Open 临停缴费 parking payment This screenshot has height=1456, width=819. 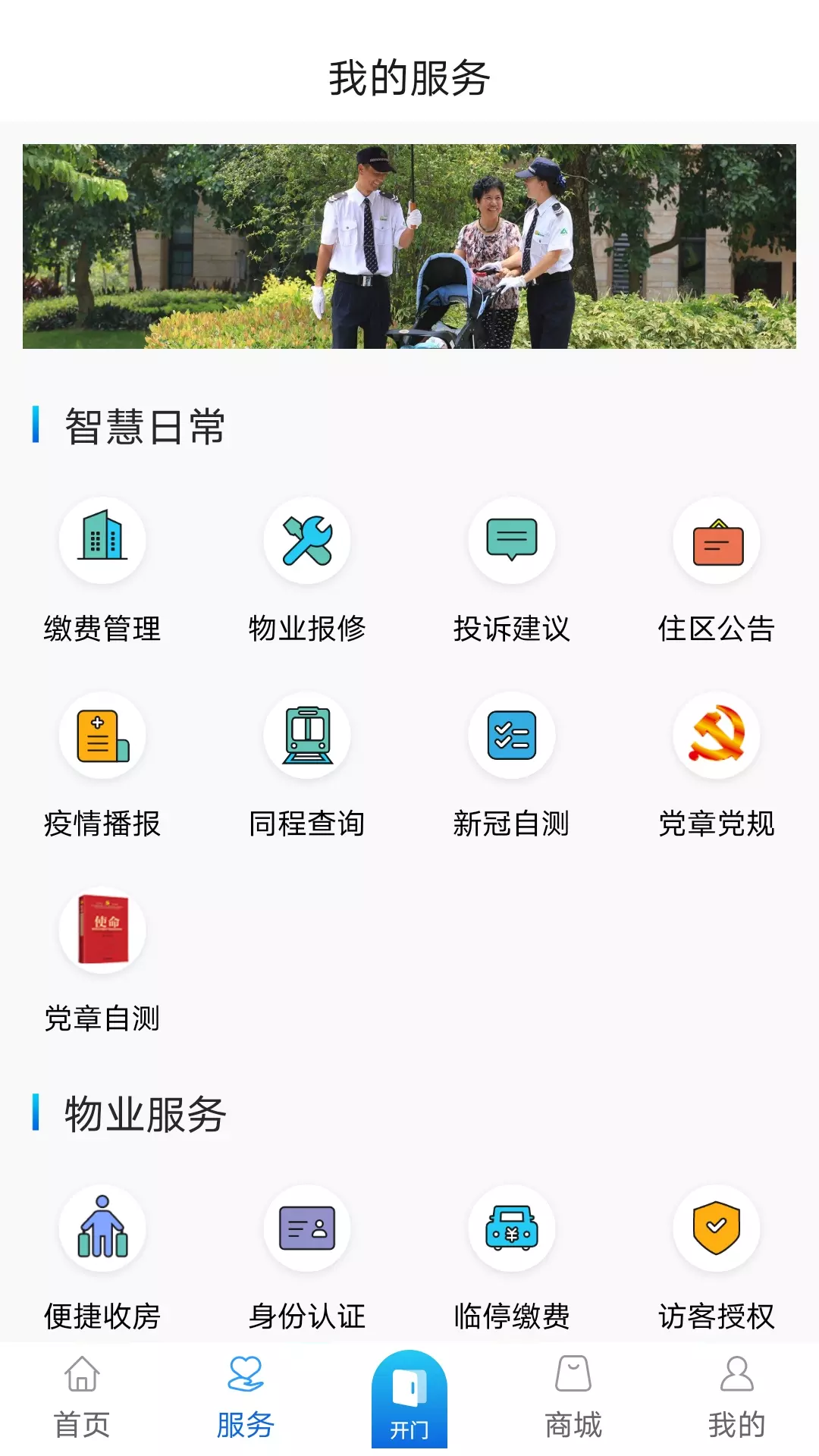click(512, 1258)
